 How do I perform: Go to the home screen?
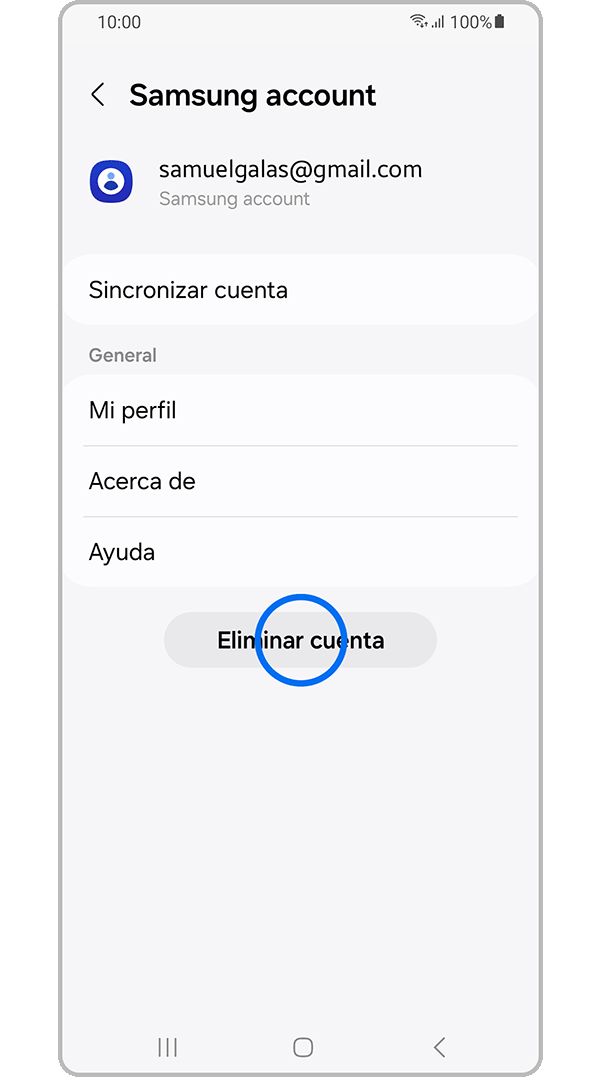[303, 1047]
